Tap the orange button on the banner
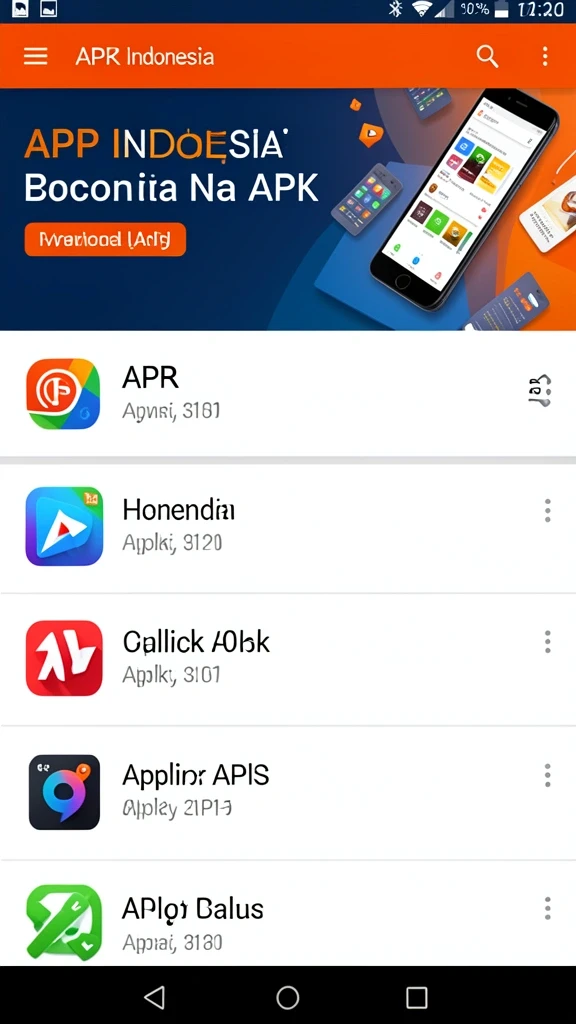The image size is (576, 1024). 105,240
